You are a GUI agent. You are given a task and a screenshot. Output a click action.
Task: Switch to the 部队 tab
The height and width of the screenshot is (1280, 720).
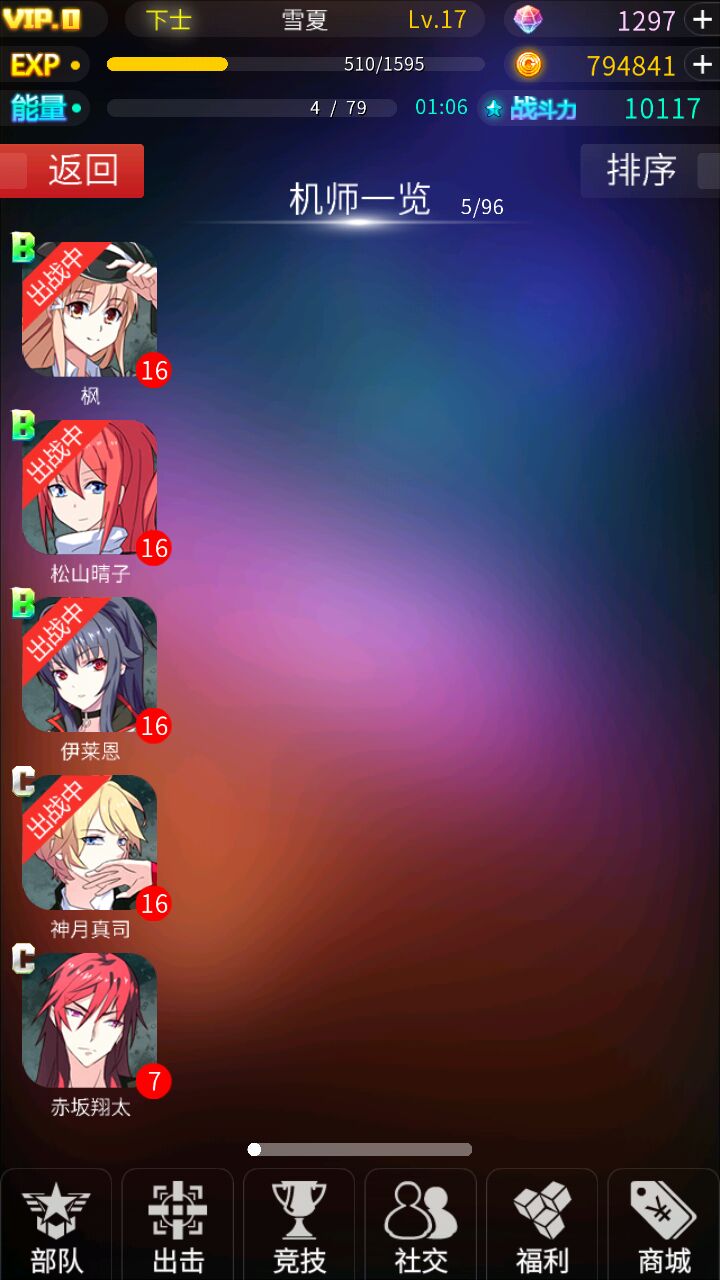(56, 1225)
